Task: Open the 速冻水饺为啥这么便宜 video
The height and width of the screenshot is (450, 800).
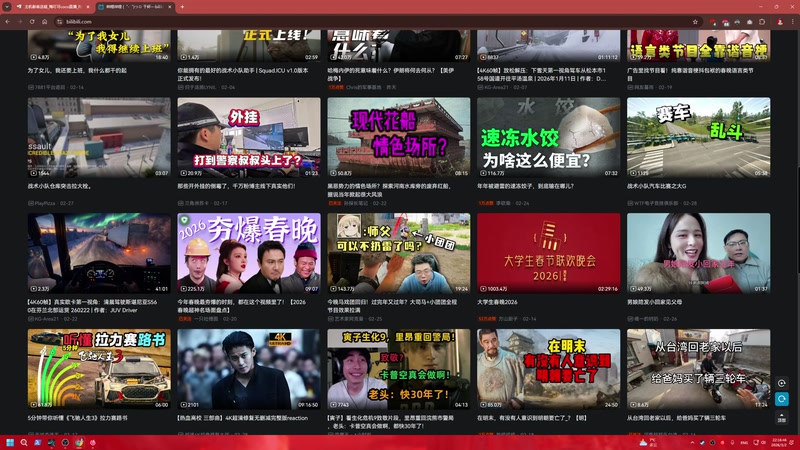Action: [x=547, y=140]
